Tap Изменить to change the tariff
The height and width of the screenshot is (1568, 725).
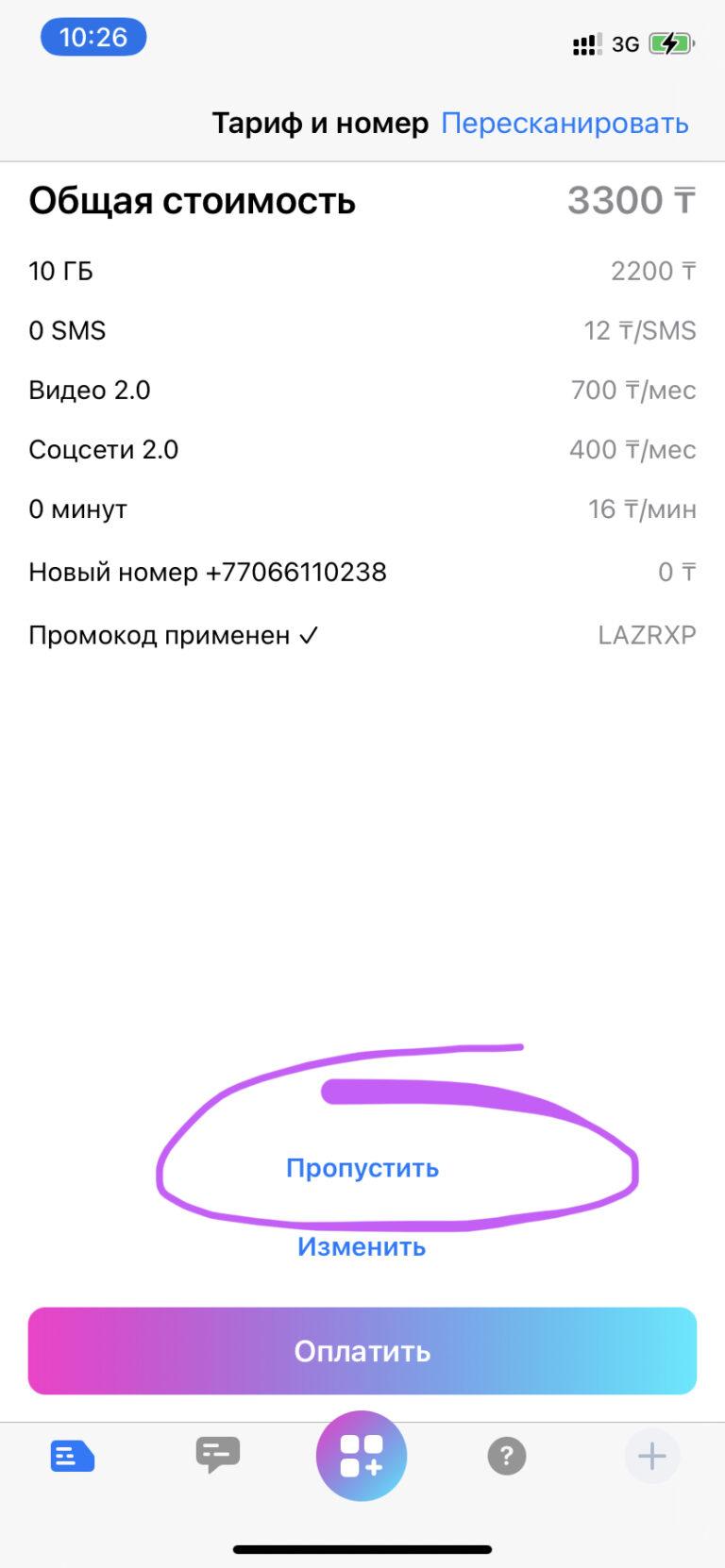[x=362, y=1246]
